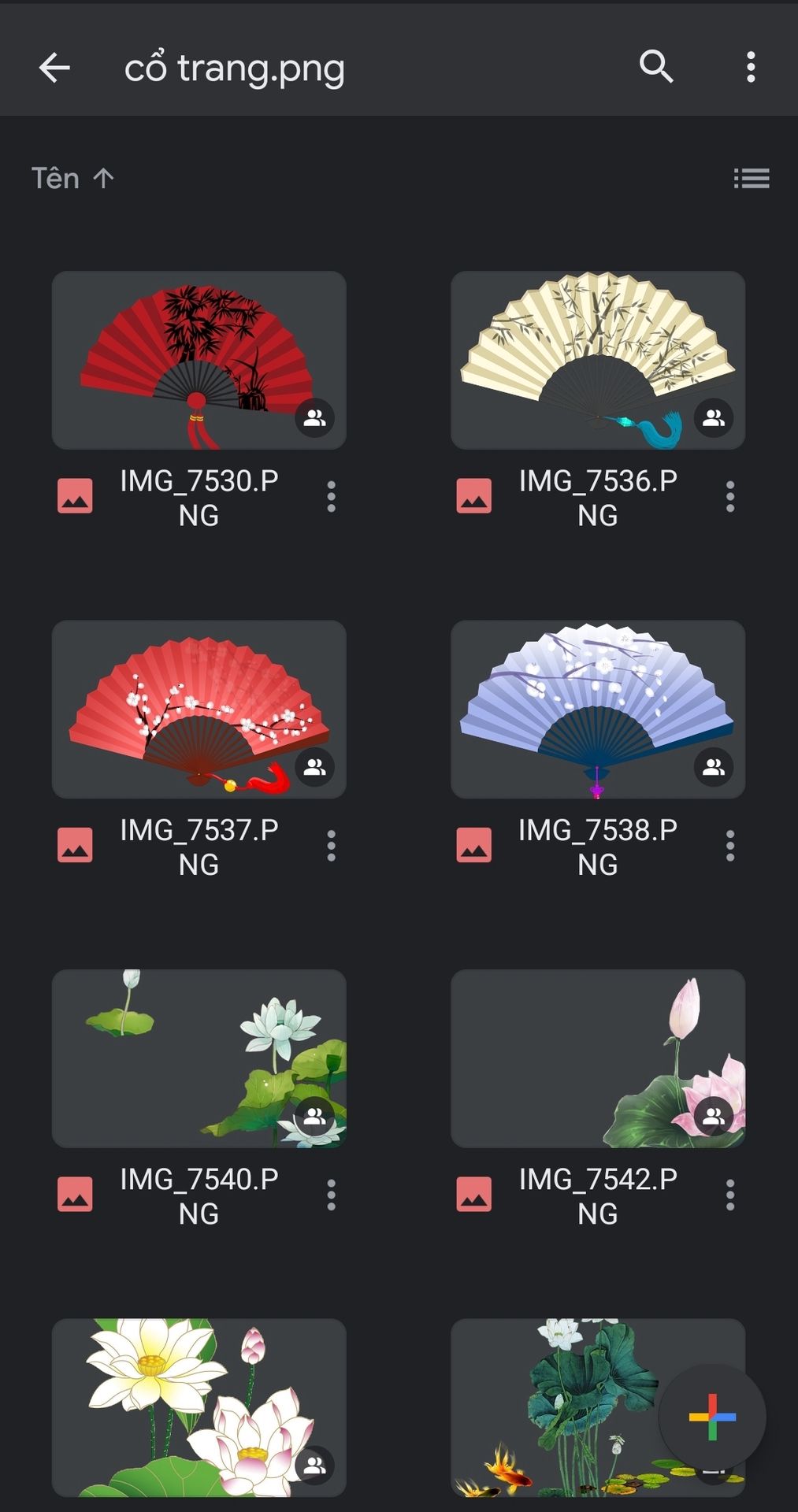798x1512 pixels.
Task: Show more options for IMG_7542.PNG
Action: click(x=730, y=1195)
